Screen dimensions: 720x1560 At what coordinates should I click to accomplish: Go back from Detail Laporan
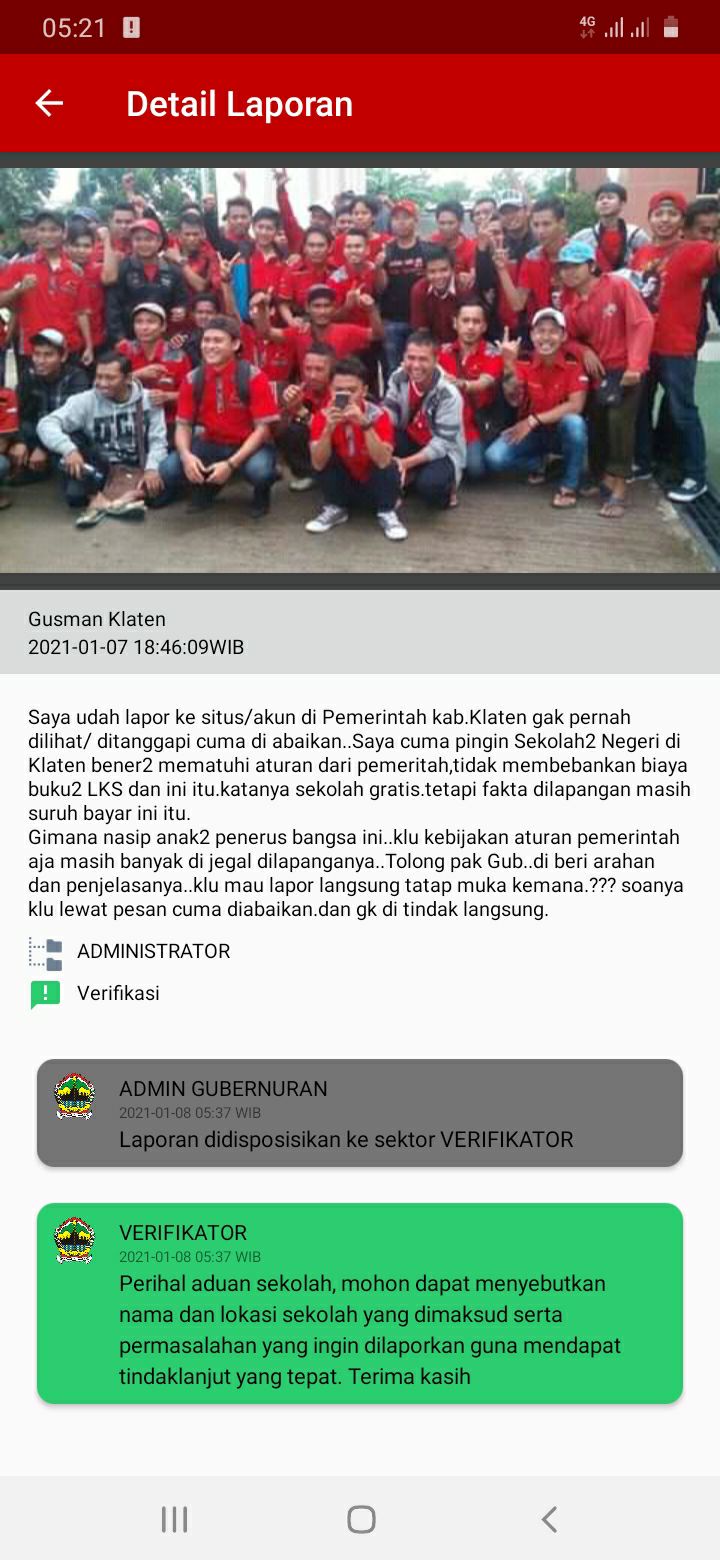[x=49, y=103]
